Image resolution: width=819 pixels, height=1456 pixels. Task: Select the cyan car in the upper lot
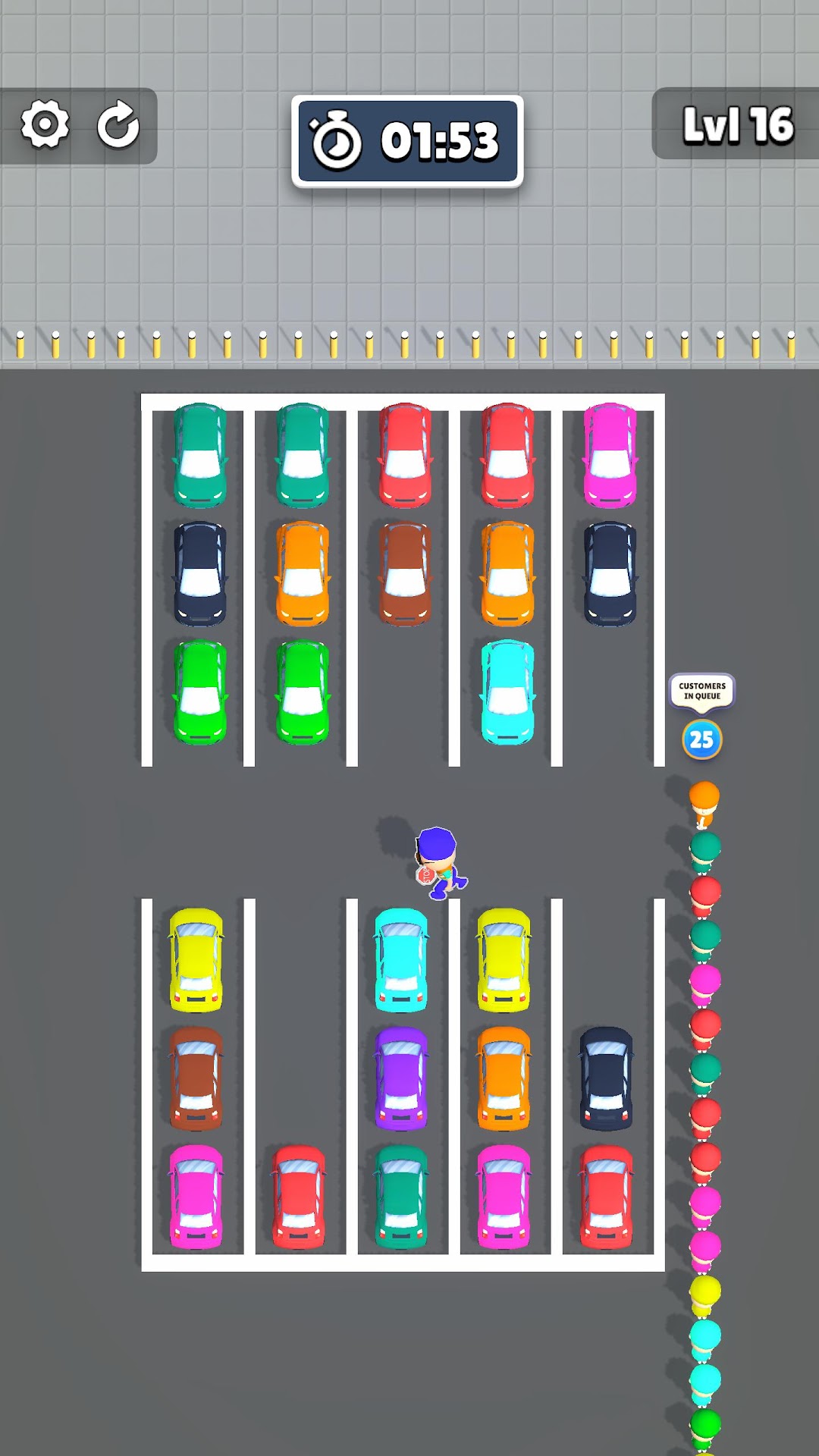click(507, 692)
